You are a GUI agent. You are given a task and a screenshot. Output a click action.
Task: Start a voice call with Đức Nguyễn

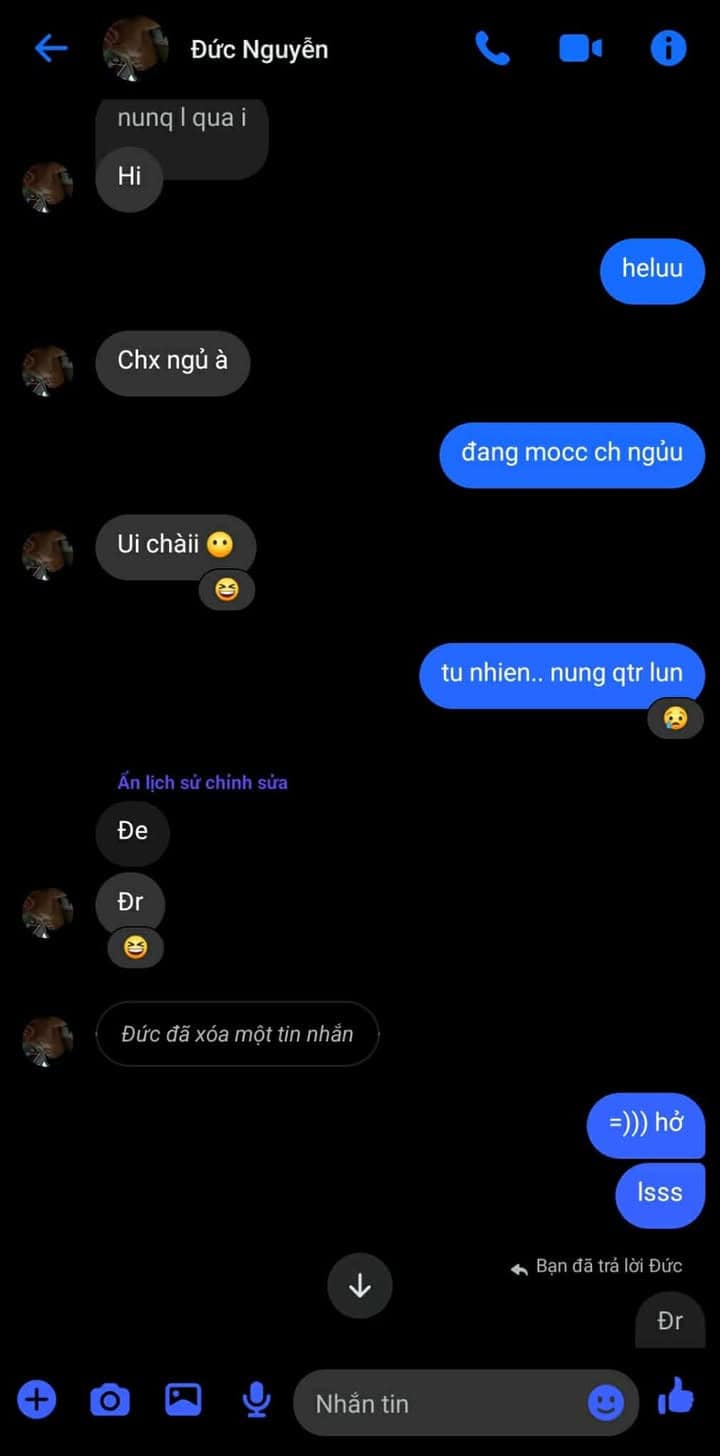(492, 48)
